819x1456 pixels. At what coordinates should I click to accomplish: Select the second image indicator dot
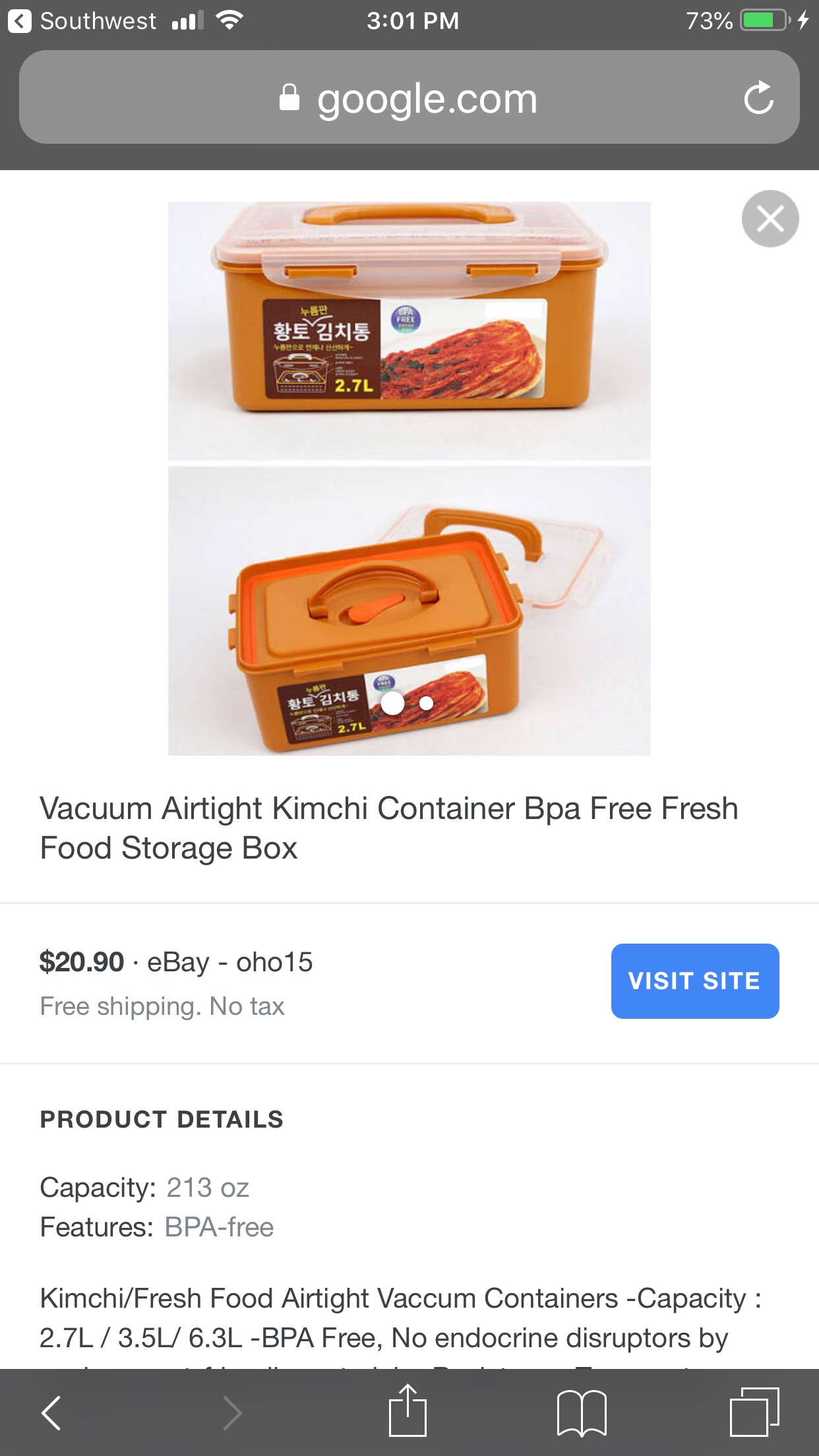[x=427, y=704]
